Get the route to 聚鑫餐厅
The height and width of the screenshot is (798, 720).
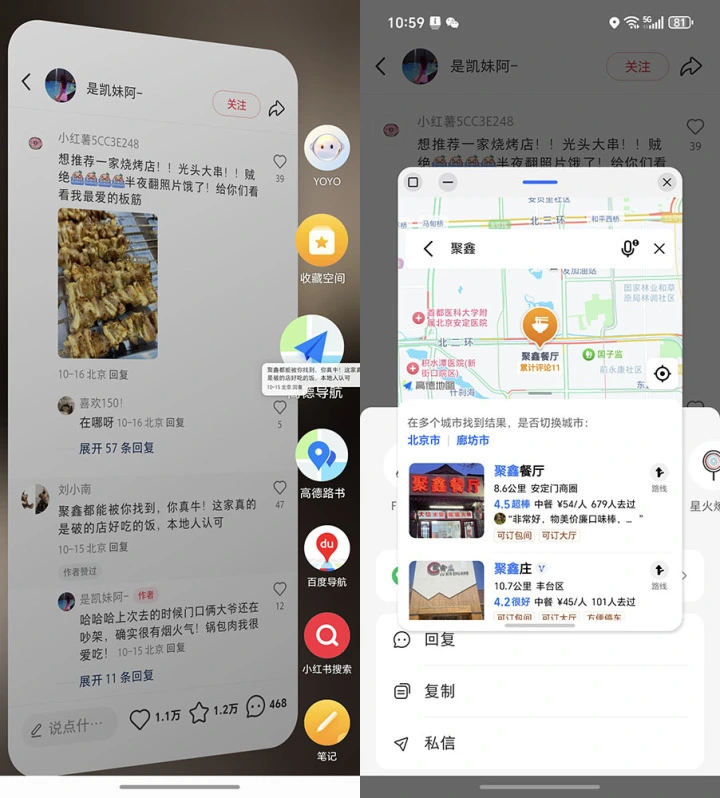[x=658, y=477]
